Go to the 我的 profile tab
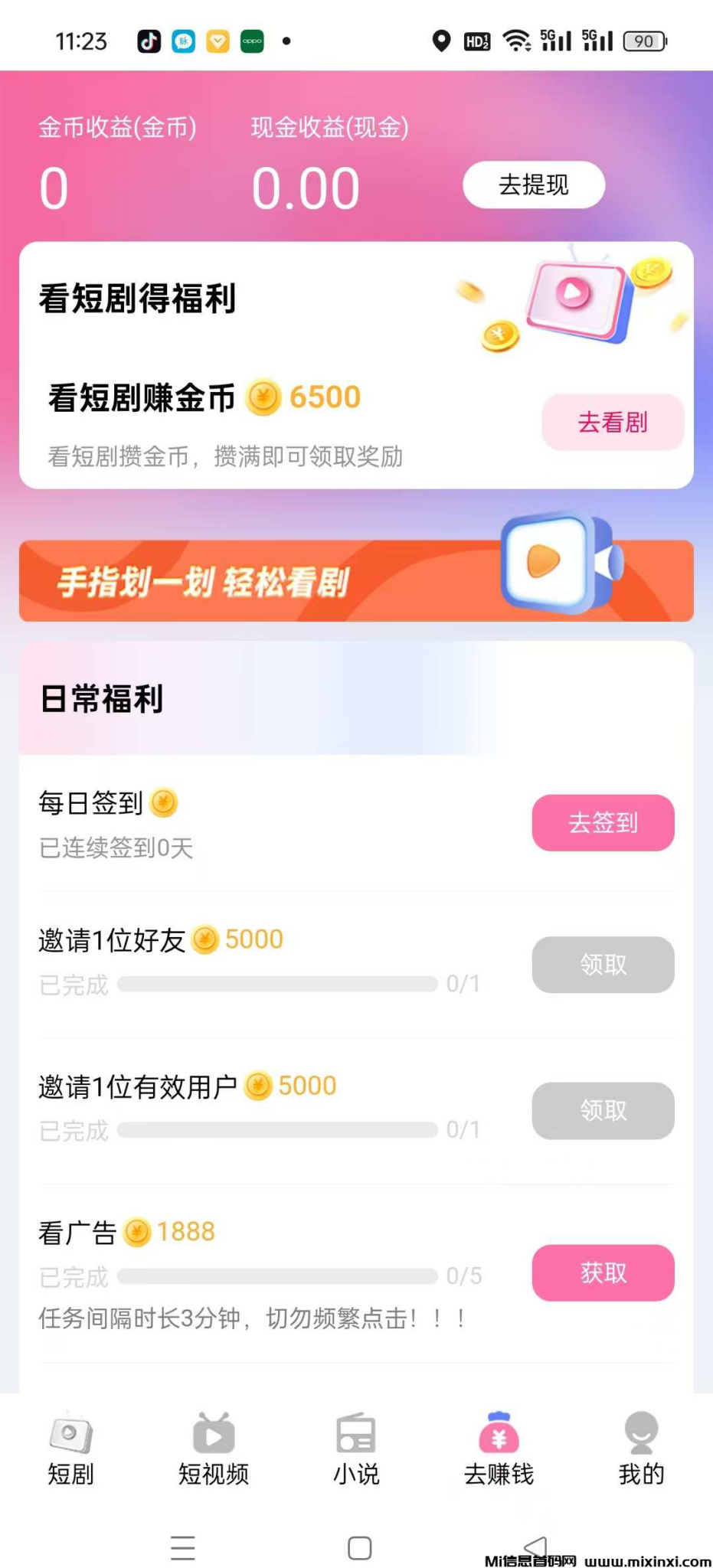 coord(641,1449)
